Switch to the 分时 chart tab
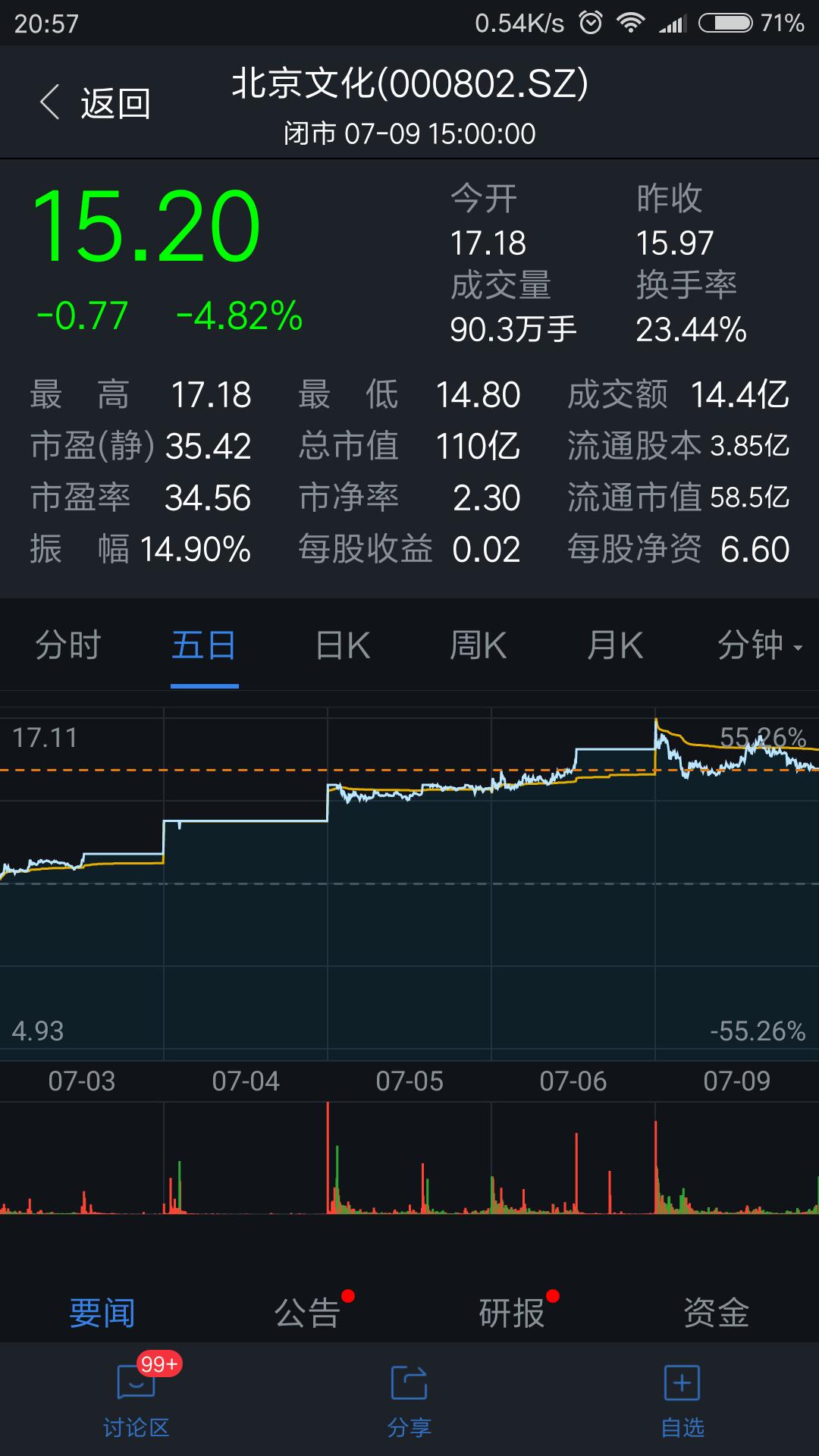 (68, 646)
